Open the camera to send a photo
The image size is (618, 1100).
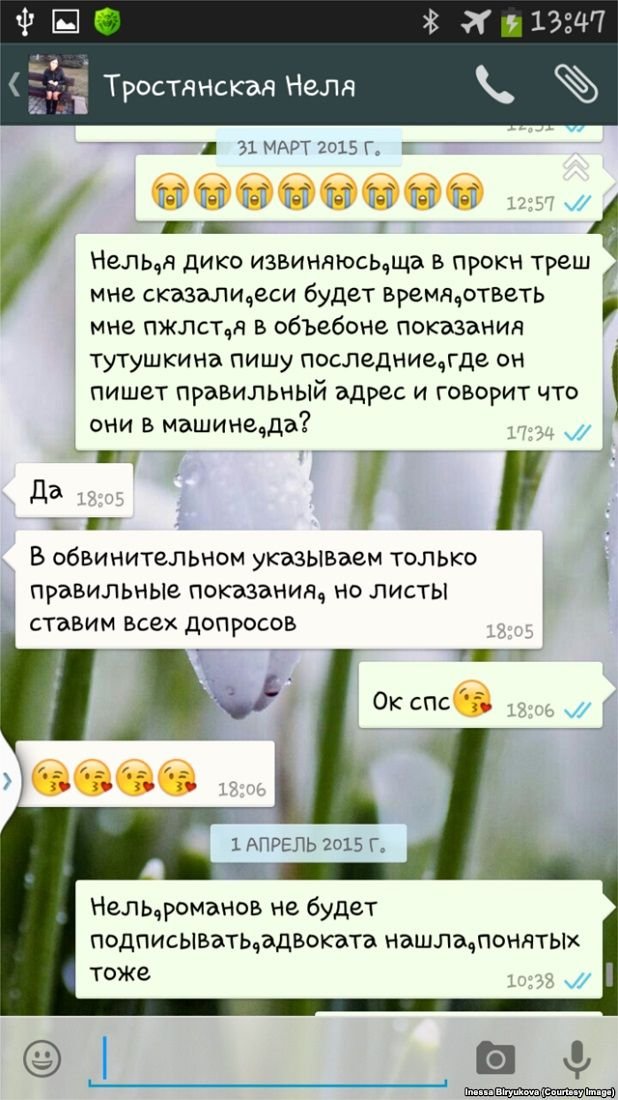pos(495,1057)
